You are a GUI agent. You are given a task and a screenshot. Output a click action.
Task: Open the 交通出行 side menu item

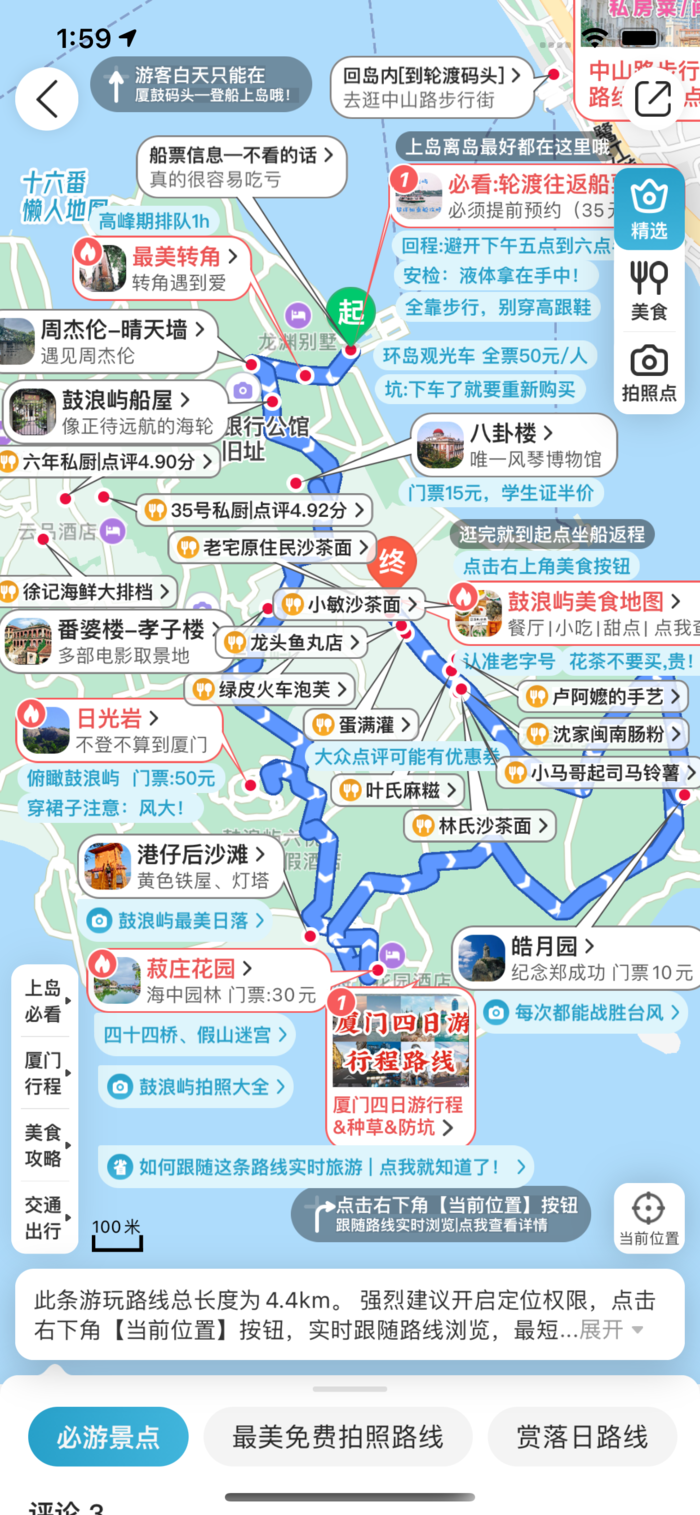tap(44, 1218)
